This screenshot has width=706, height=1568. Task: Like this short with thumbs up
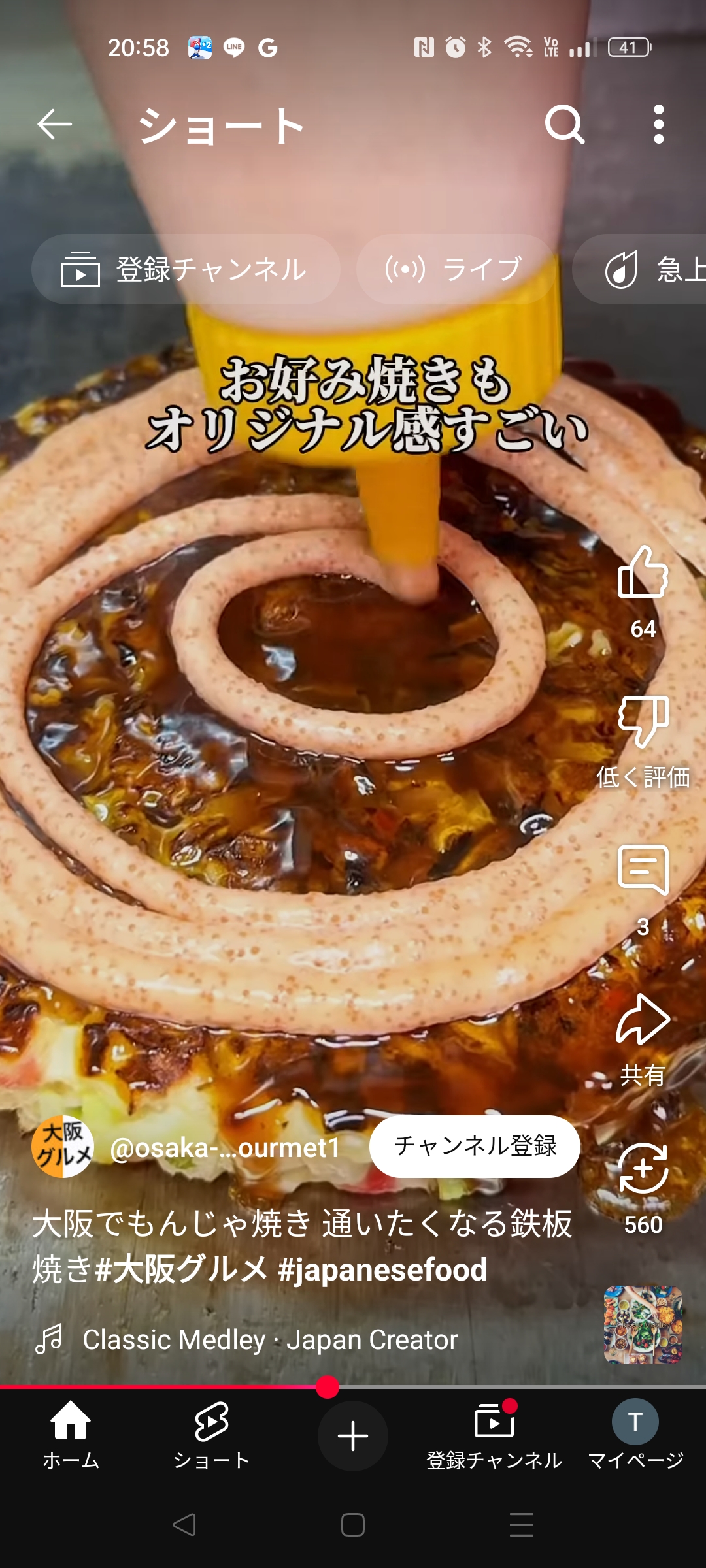643,572
